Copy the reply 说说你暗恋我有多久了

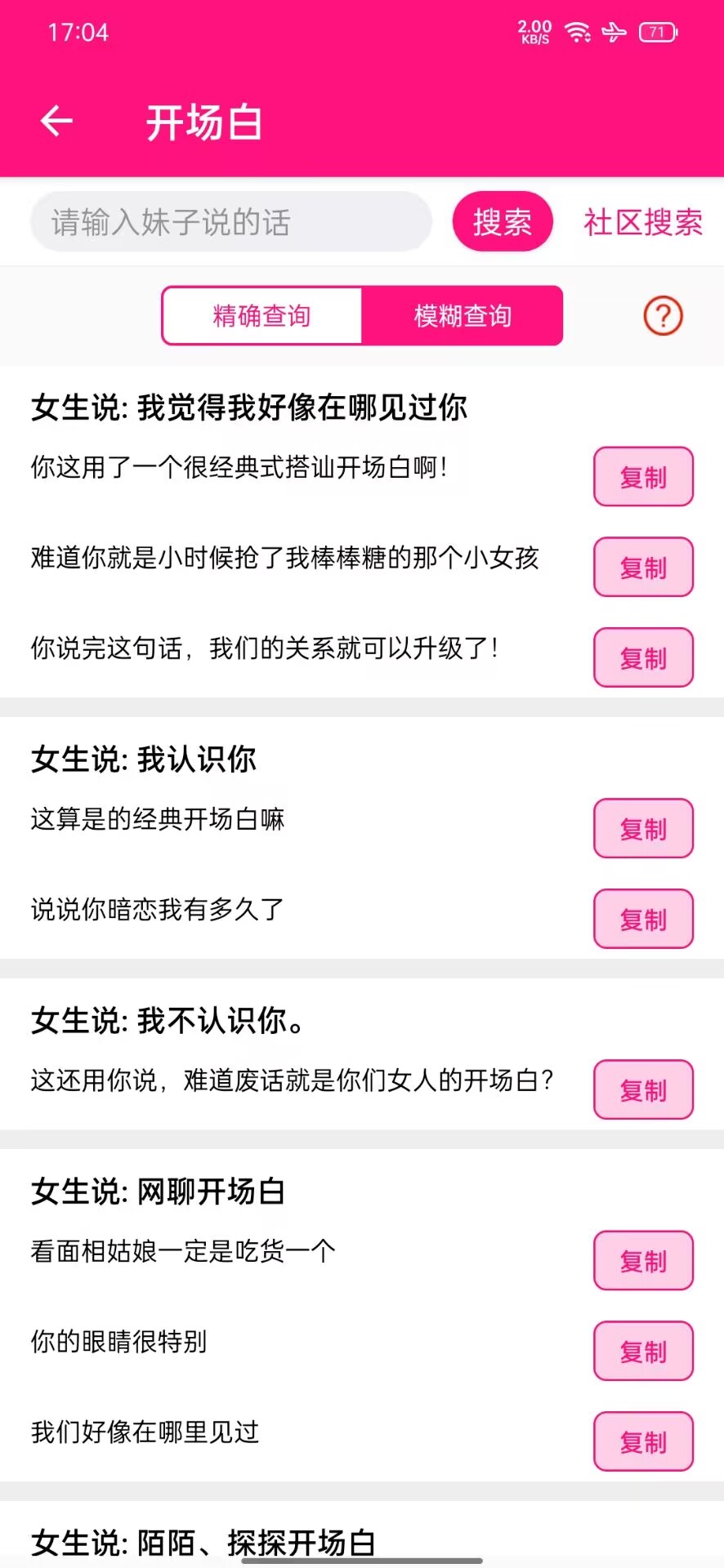click(x=643, y=919)
